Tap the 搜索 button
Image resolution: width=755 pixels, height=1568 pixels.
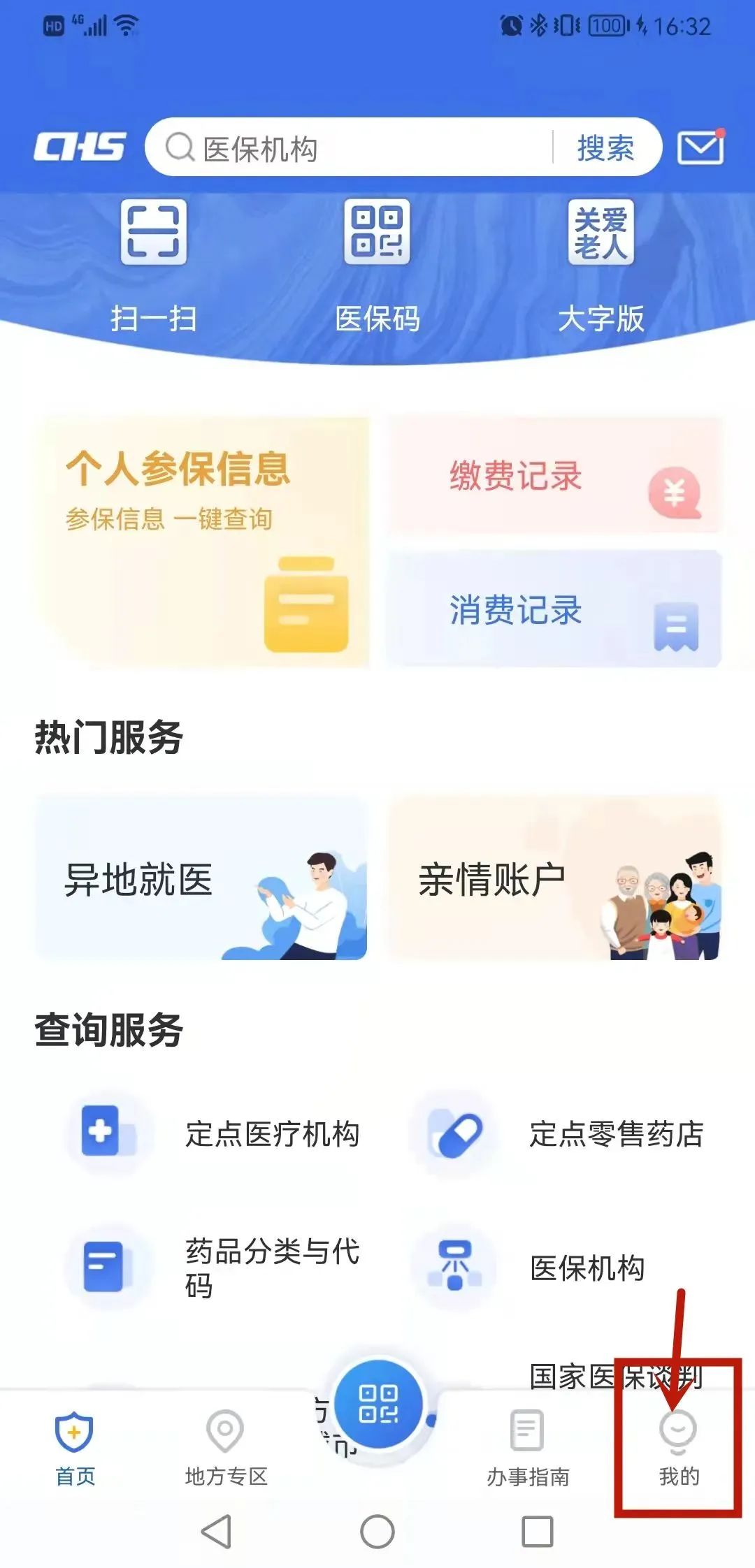pos(605,148)
